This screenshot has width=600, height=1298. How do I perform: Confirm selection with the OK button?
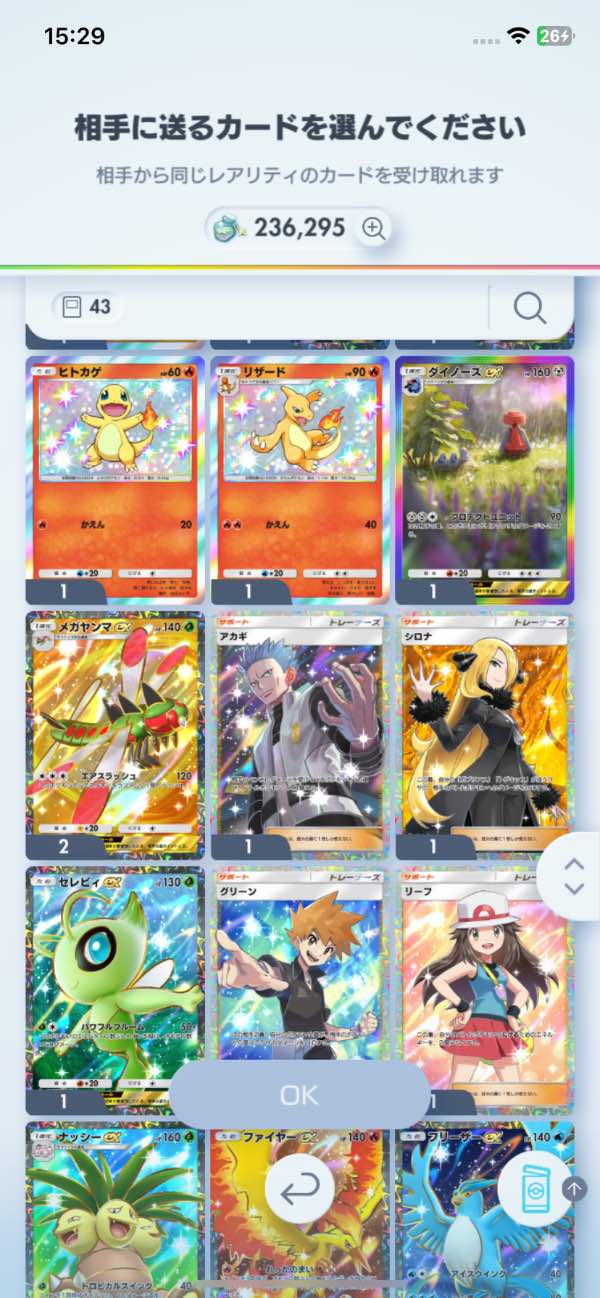click(x=299, y=1095)
